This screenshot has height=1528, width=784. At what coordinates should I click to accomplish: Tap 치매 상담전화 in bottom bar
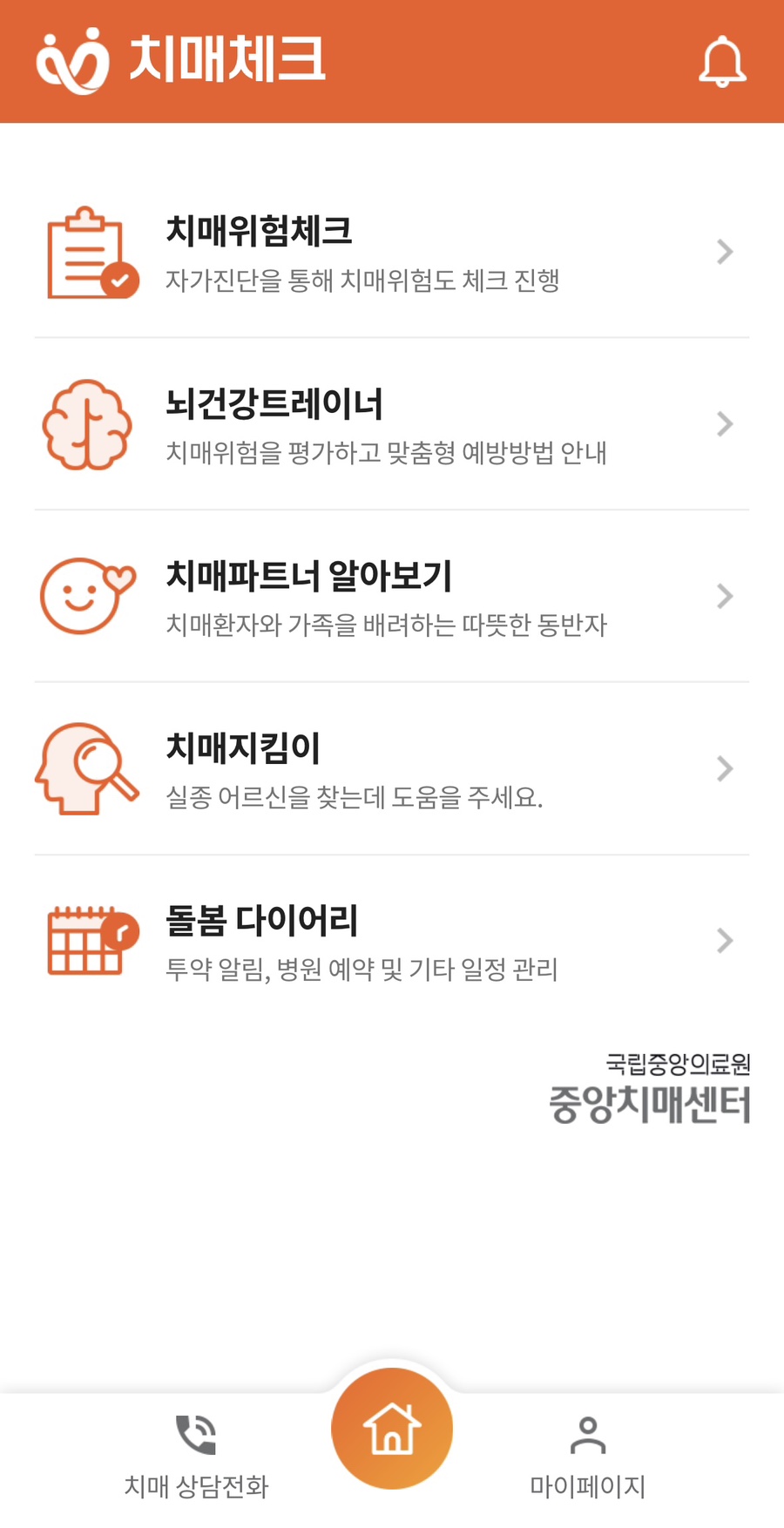click(x=196, y=1457)
